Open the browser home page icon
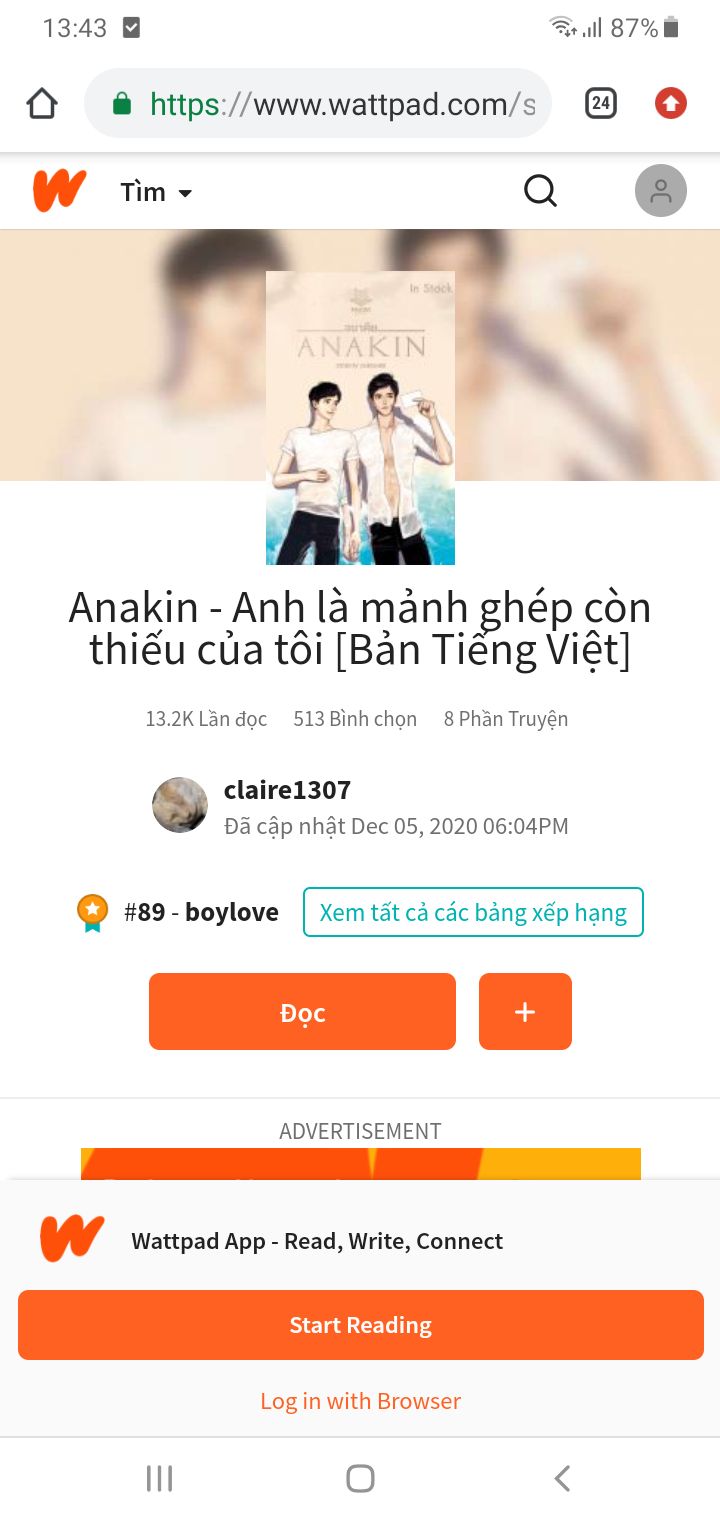720x1520 pixels. pos(42,104)
